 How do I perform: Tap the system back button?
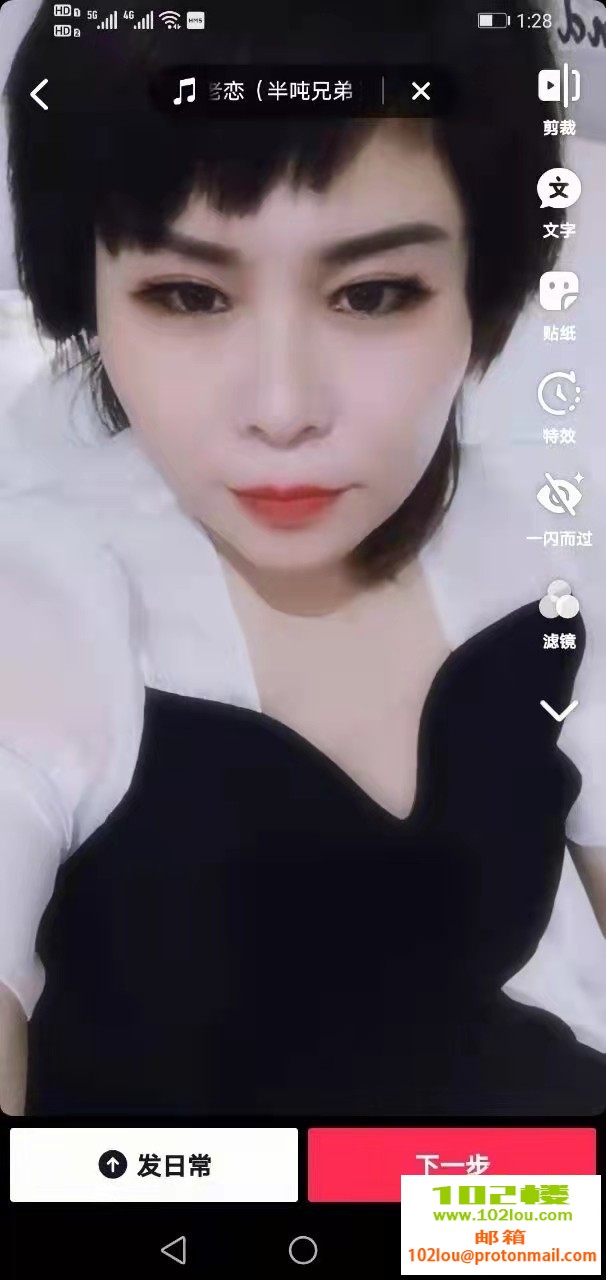[x=174, y=1249]
